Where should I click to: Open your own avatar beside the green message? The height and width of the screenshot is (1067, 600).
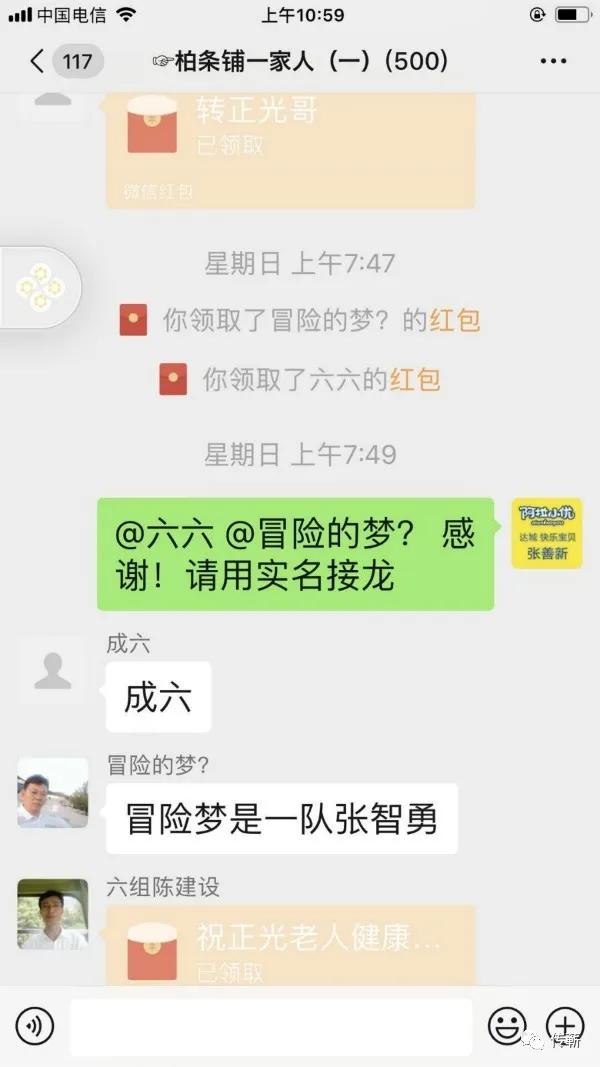point(546,533)
